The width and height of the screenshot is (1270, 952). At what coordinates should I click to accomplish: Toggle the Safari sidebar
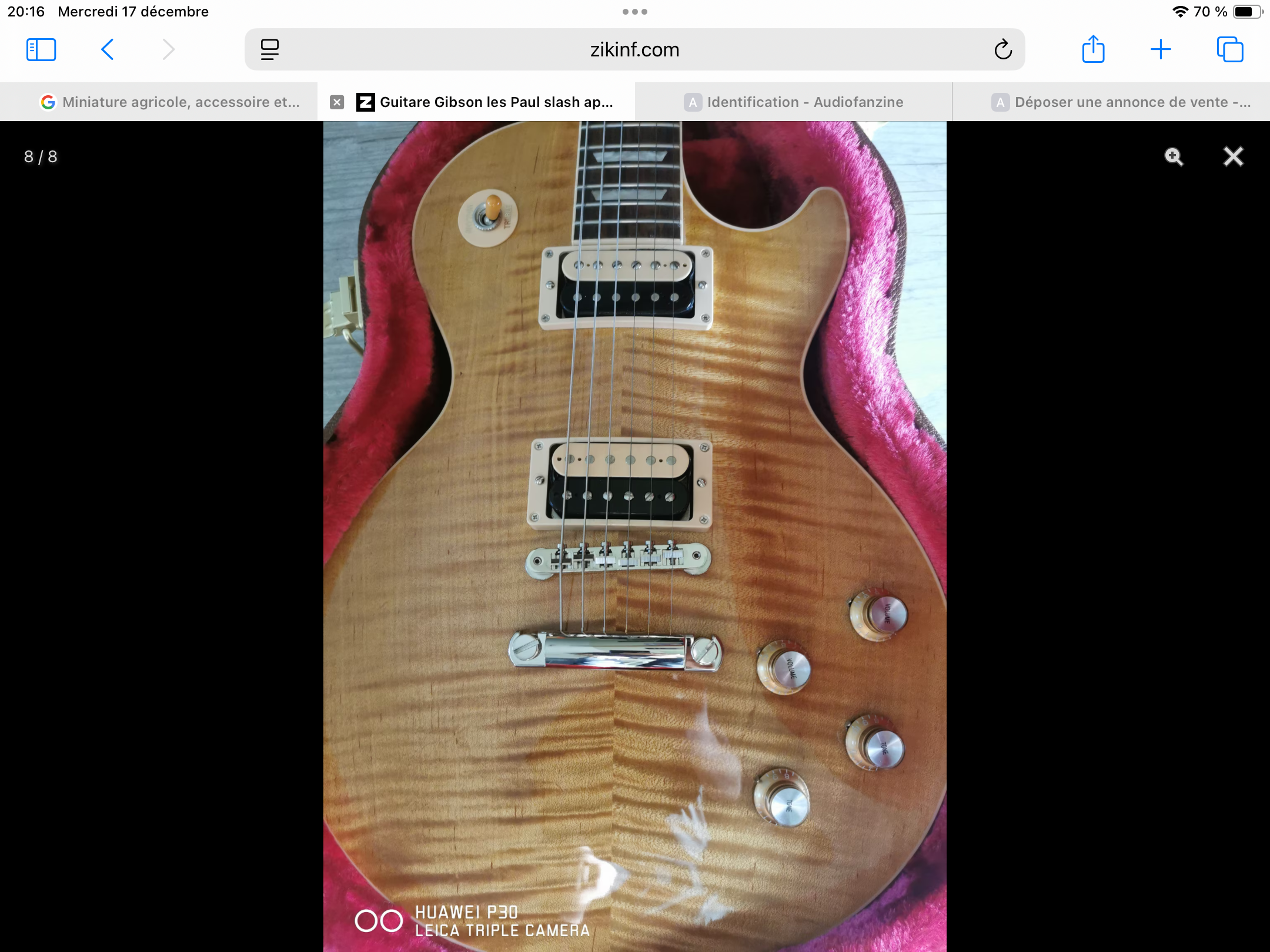coord(41,50)
